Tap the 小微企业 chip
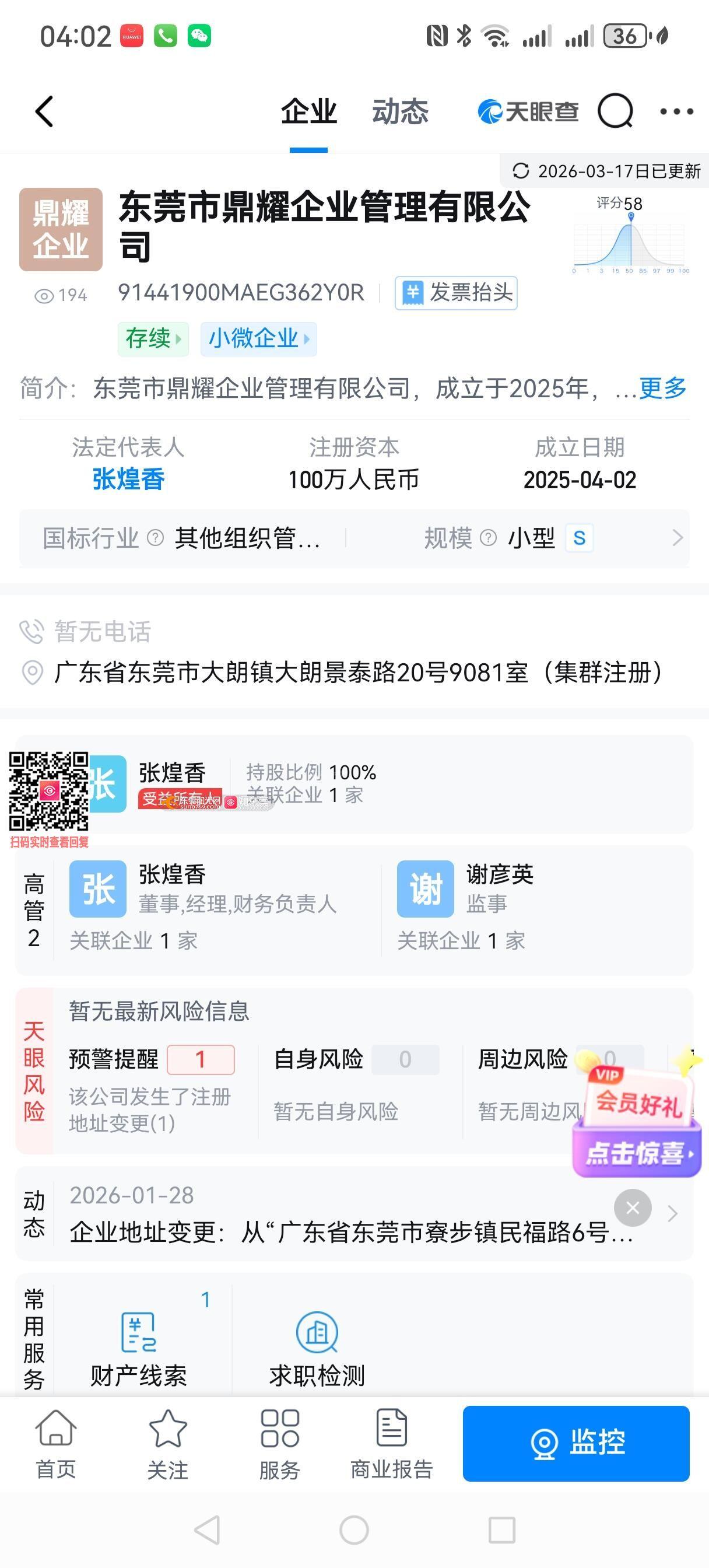This screenshot has height=1568, width=709. 258,338
